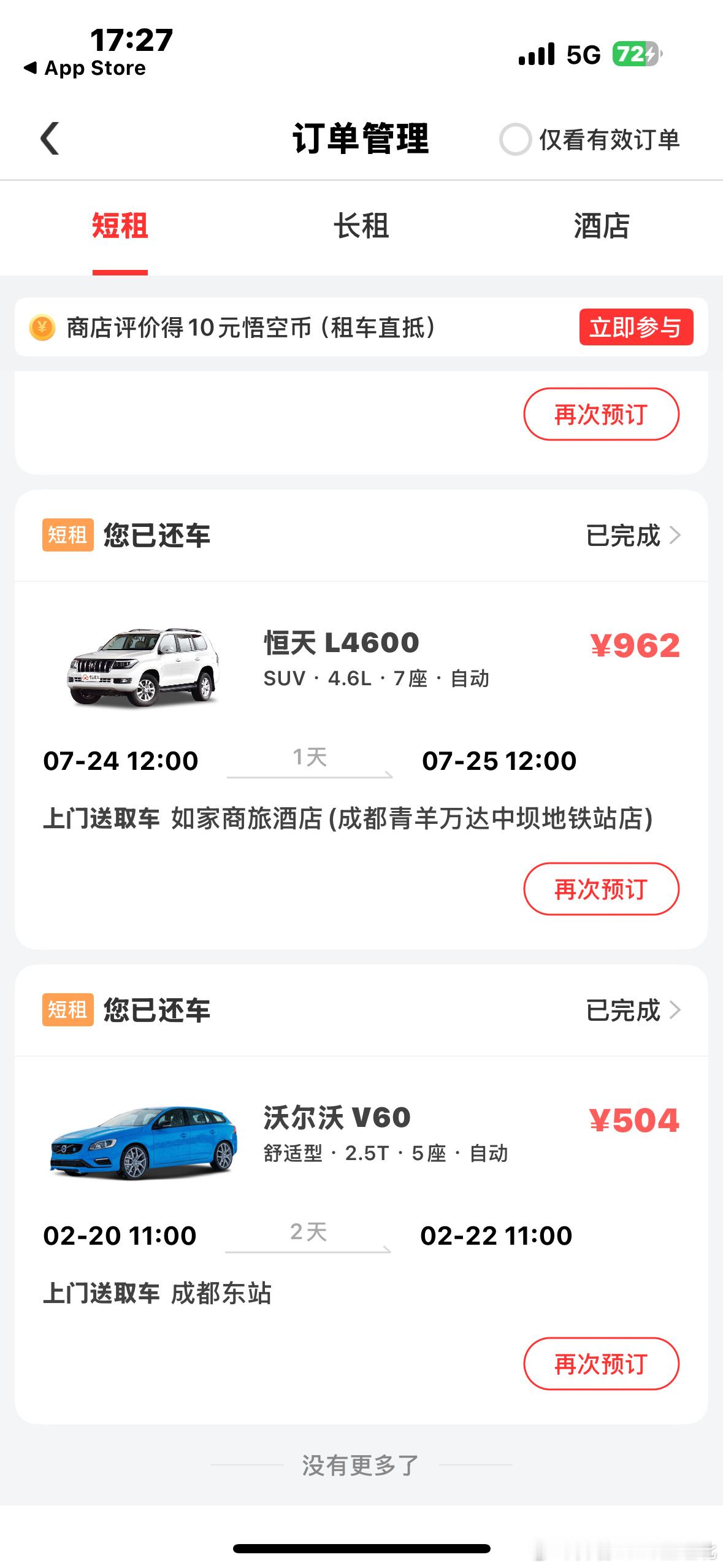
Task: Expand first completed order details via chevron
Action: [676, 535]
